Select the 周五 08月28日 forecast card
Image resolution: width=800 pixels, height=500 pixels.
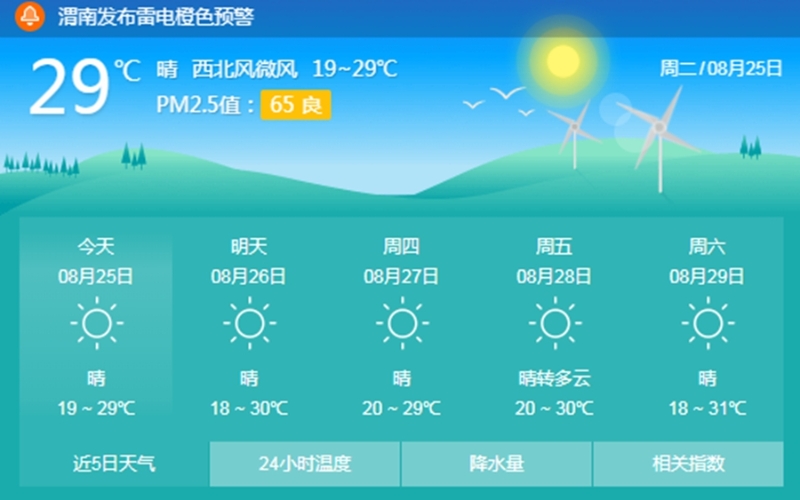coord(555,325)
